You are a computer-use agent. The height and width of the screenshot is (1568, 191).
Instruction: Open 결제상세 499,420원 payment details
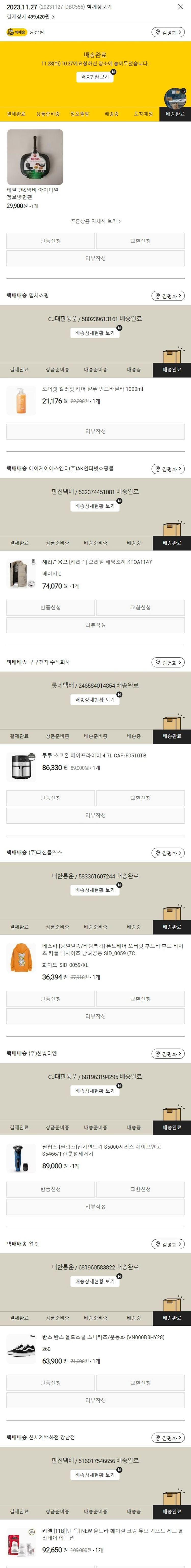point(30,17)
